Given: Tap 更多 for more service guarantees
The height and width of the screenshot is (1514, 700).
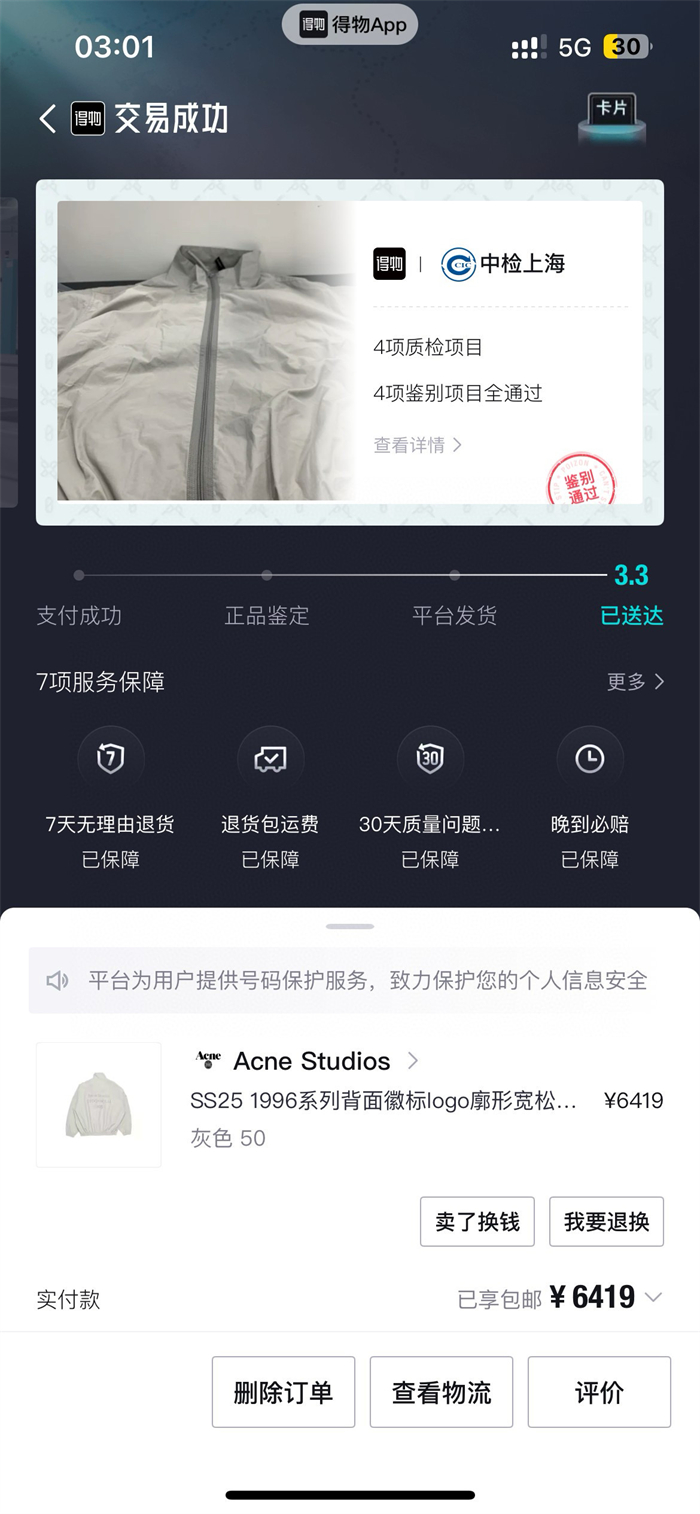Looking at the screenshot, I should coord(635,682).
